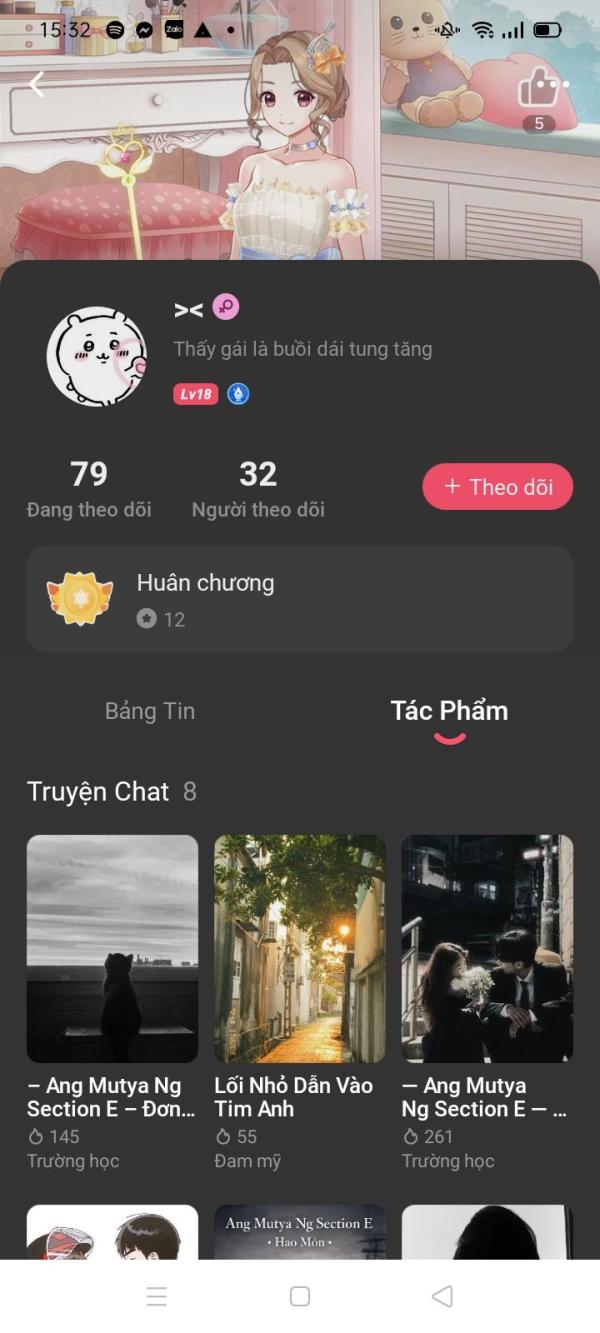
Task: Tap the system home button
Action: (x=300, y=1296)
